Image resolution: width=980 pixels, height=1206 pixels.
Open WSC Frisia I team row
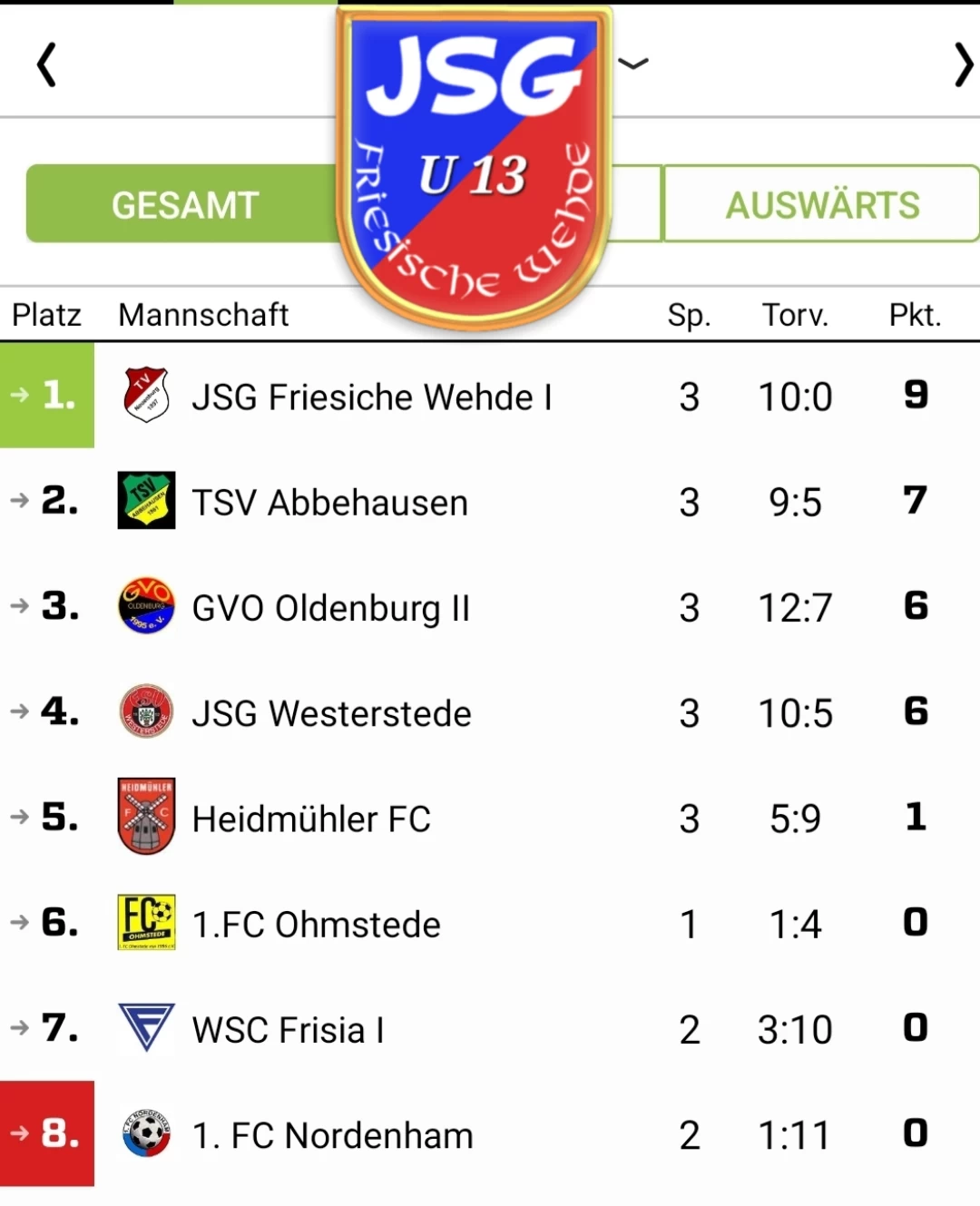pos(289,1029)
